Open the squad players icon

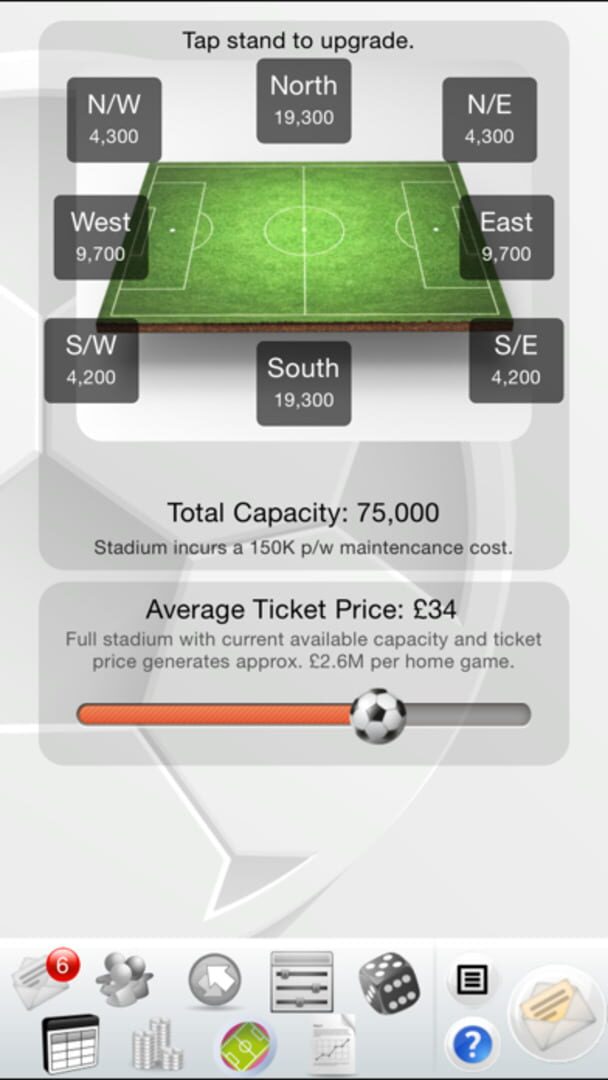coord(125,976)
